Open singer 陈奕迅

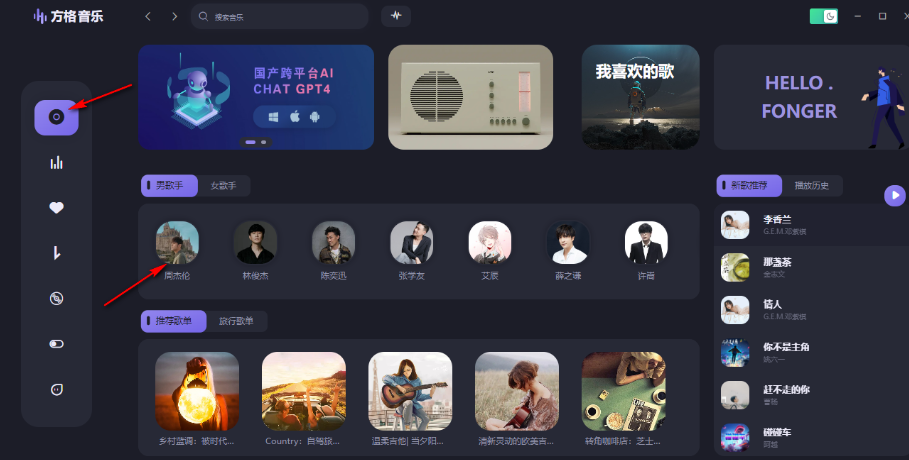(333, 243)
